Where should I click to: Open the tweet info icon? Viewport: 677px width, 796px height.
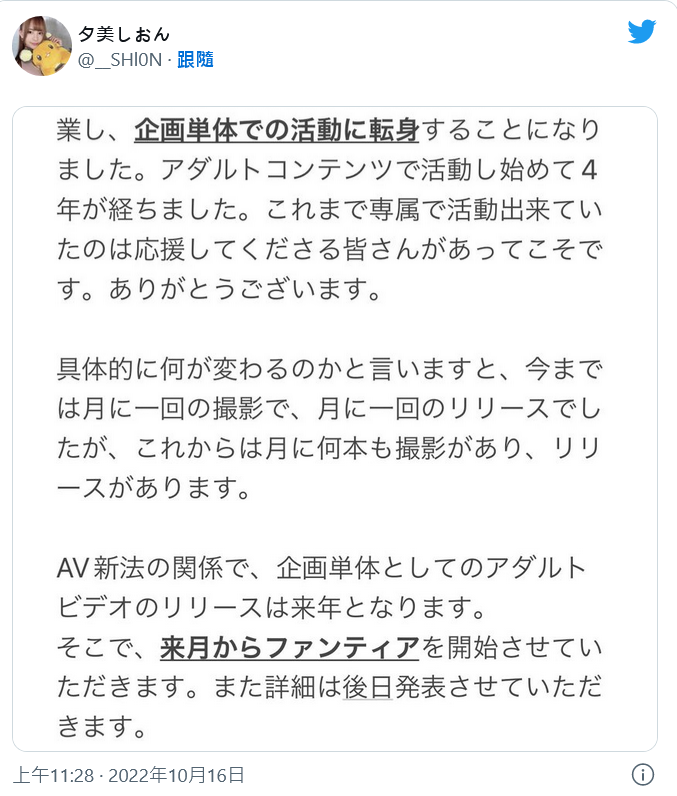click(644, 774)
